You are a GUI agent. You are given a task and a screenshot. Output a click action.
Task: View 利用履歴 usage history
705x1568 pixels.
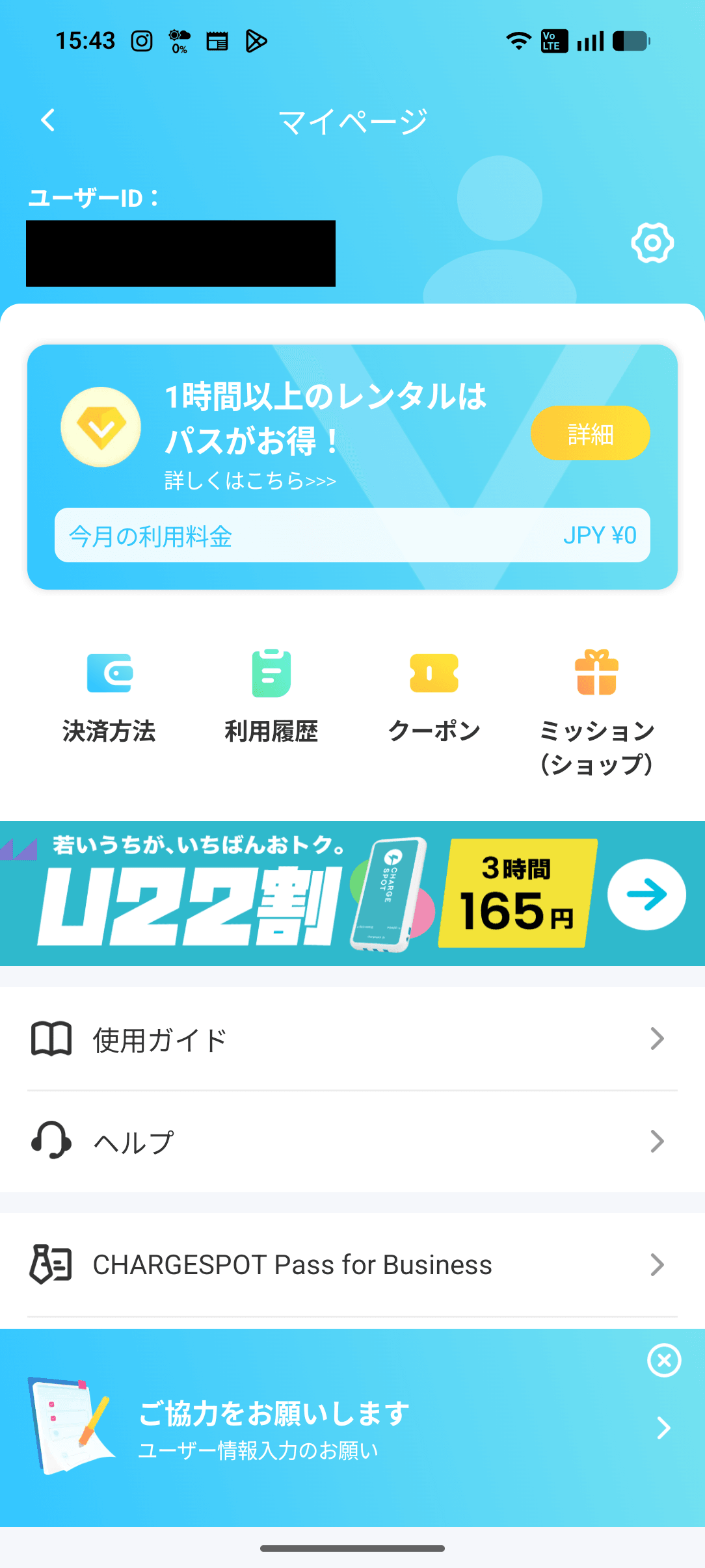pos(271,697)
